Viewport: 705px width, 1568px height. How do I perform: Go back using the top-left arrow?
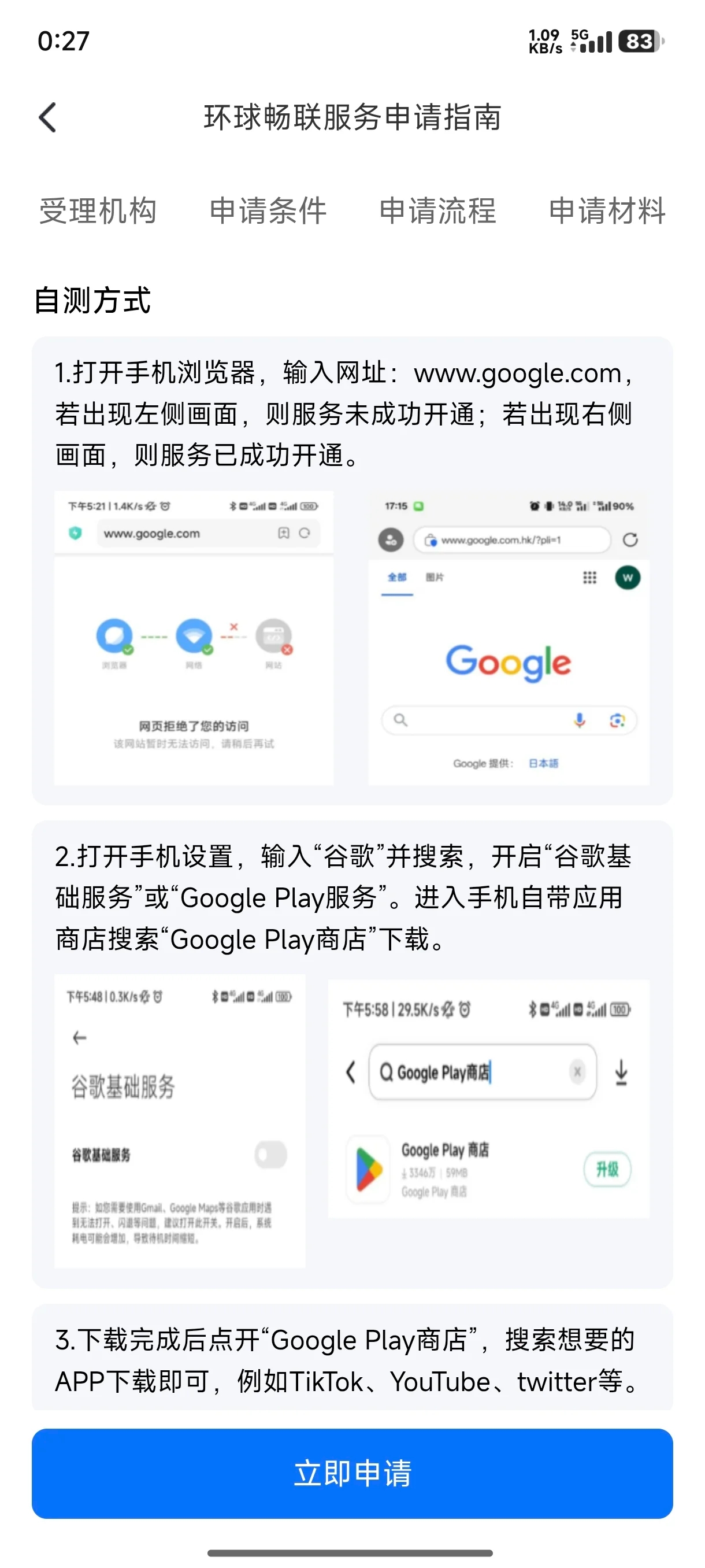coord(47,117)
